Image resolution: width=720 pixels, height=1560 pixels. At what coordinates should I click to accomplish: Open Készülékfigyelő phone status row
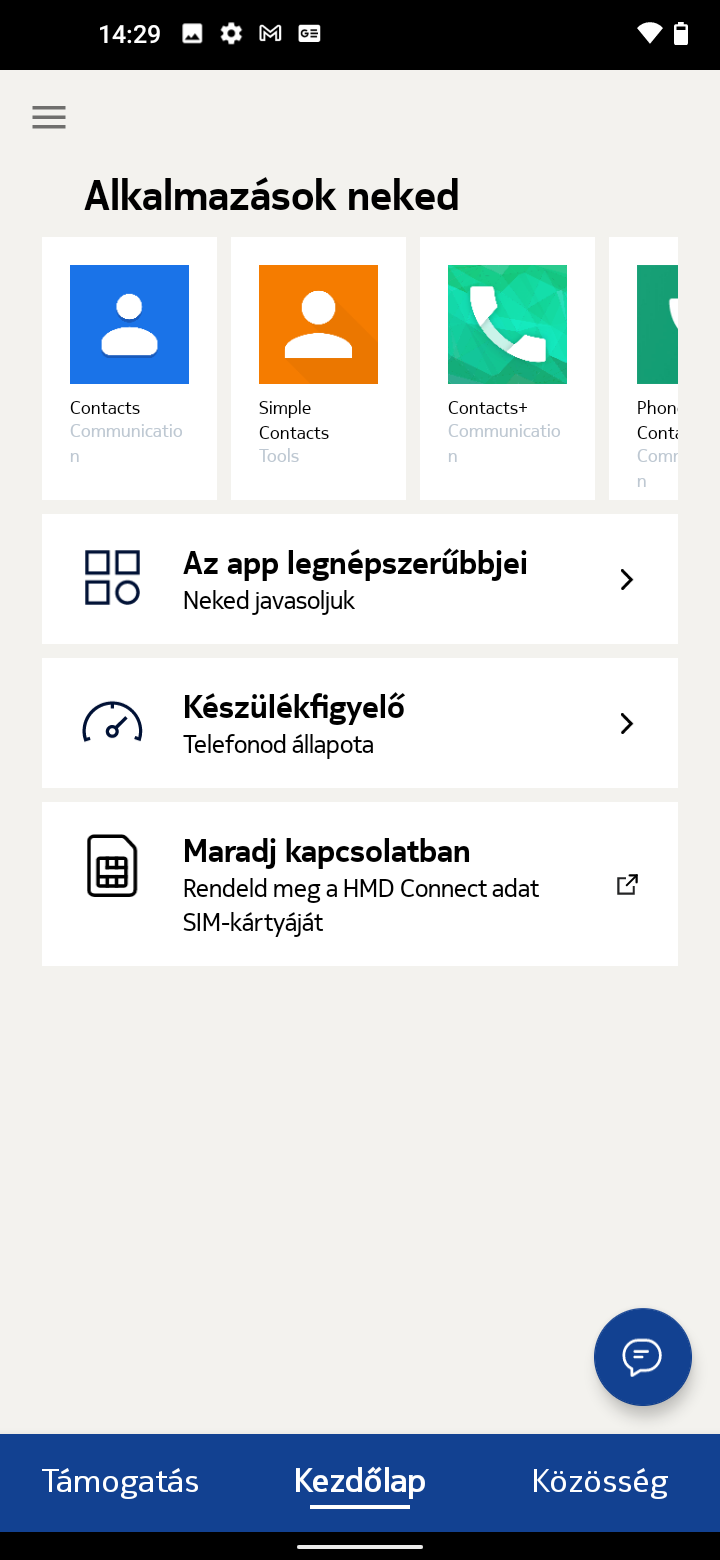click(x=360, y=723)
